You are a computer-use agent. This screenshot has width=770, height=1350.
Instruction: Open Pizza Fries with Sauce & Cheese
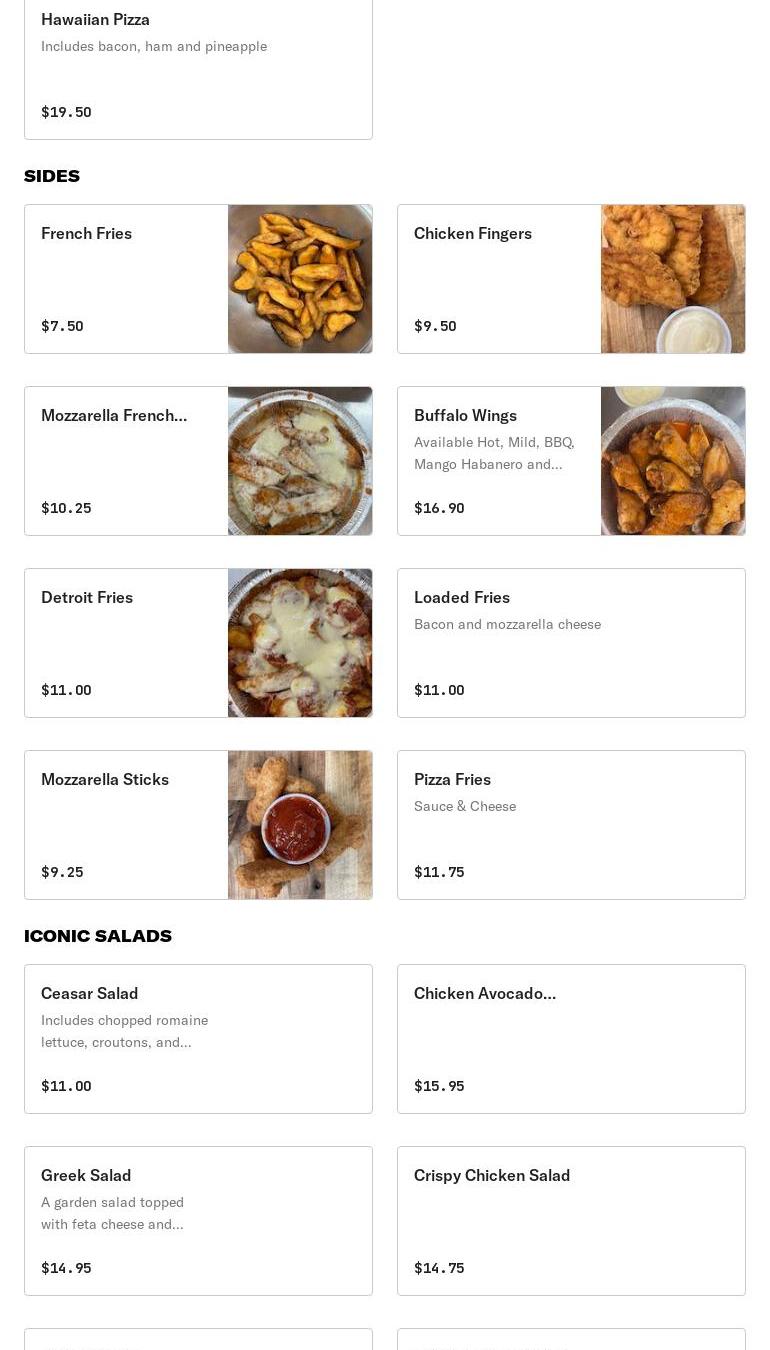[x=571, y=825]
